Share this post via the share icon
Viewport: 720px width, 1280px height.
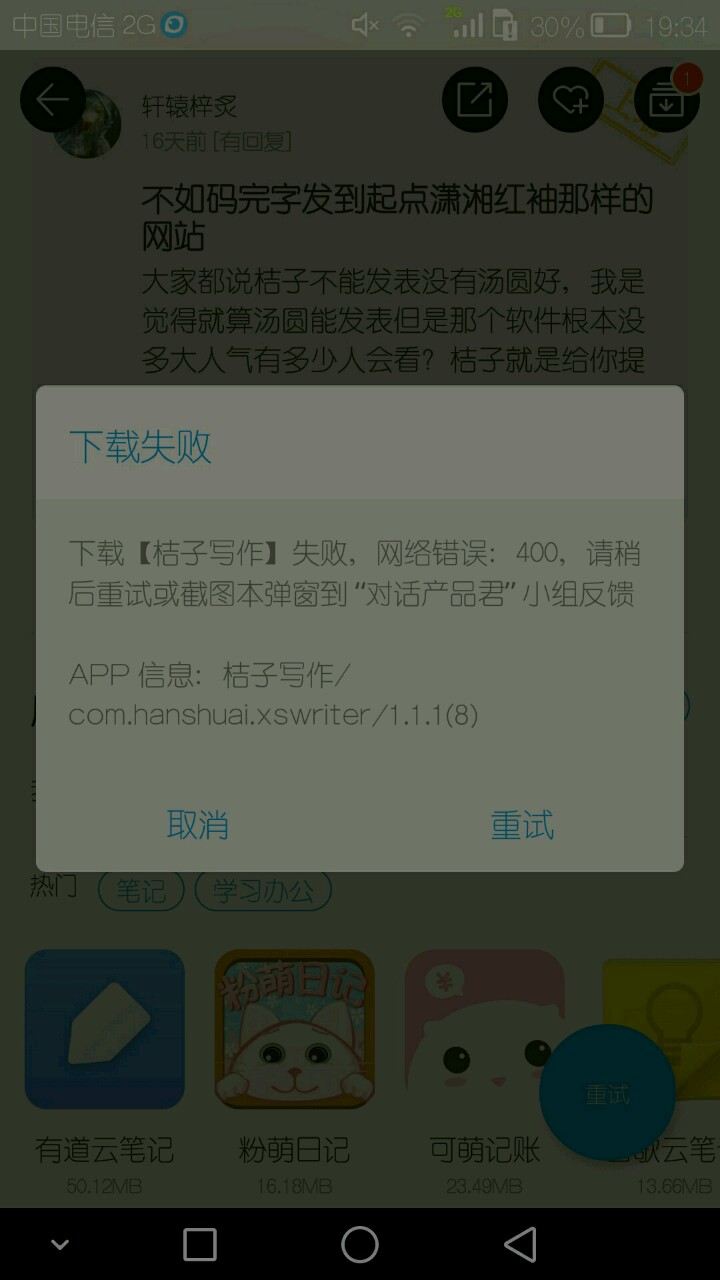pyautogui.click(x=475, y=100)
